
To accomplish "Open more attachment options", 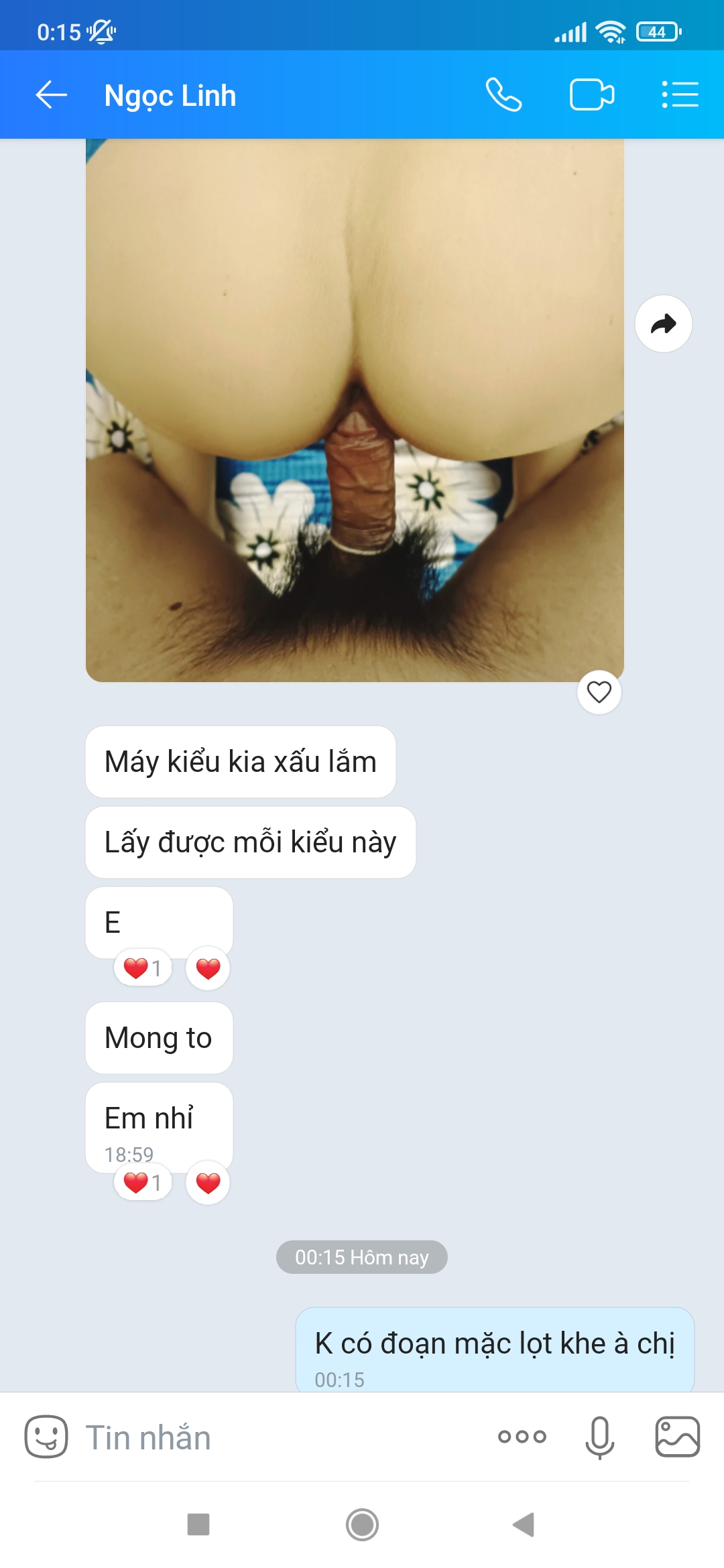I will point(522,1437).
